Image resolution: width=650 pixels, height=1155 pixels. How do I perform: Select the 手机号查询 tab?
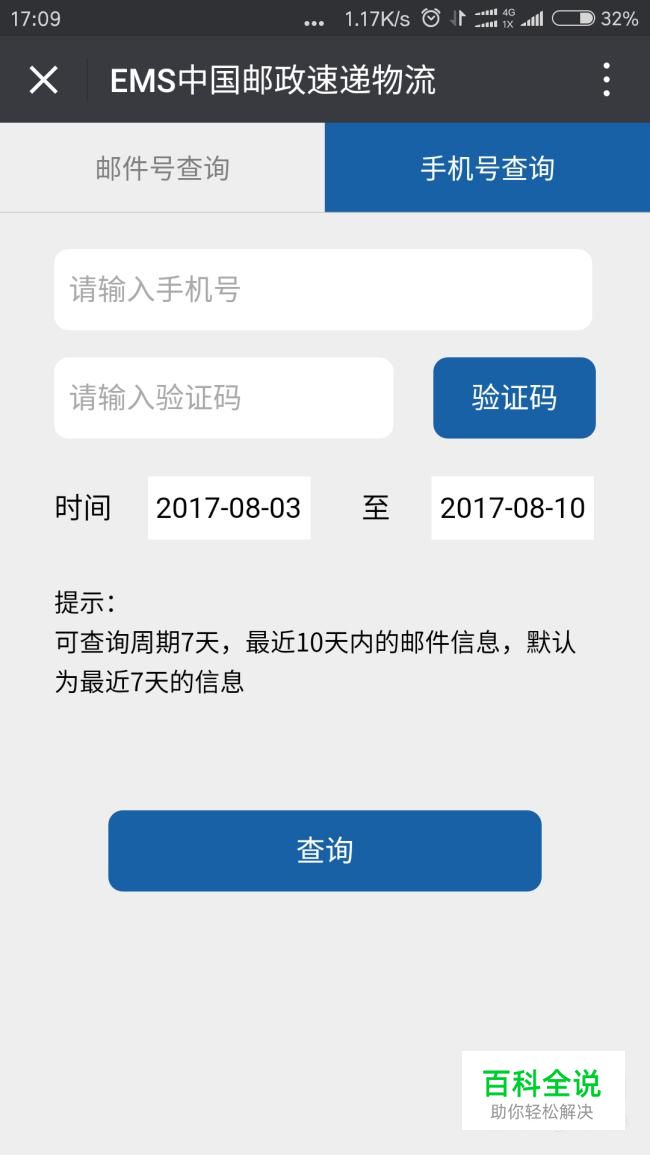pyautogui.click(x=487, y=168)
